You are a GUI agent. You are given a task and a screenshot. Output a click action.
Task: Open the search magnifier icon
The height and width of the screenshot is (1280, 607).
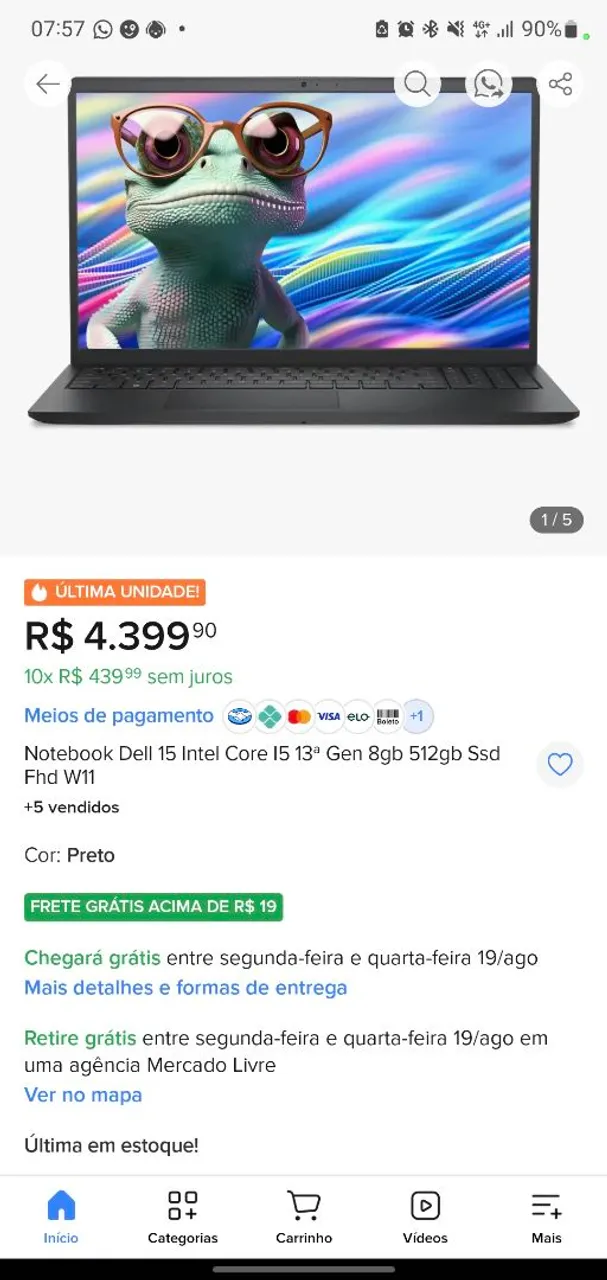[417, 84]
